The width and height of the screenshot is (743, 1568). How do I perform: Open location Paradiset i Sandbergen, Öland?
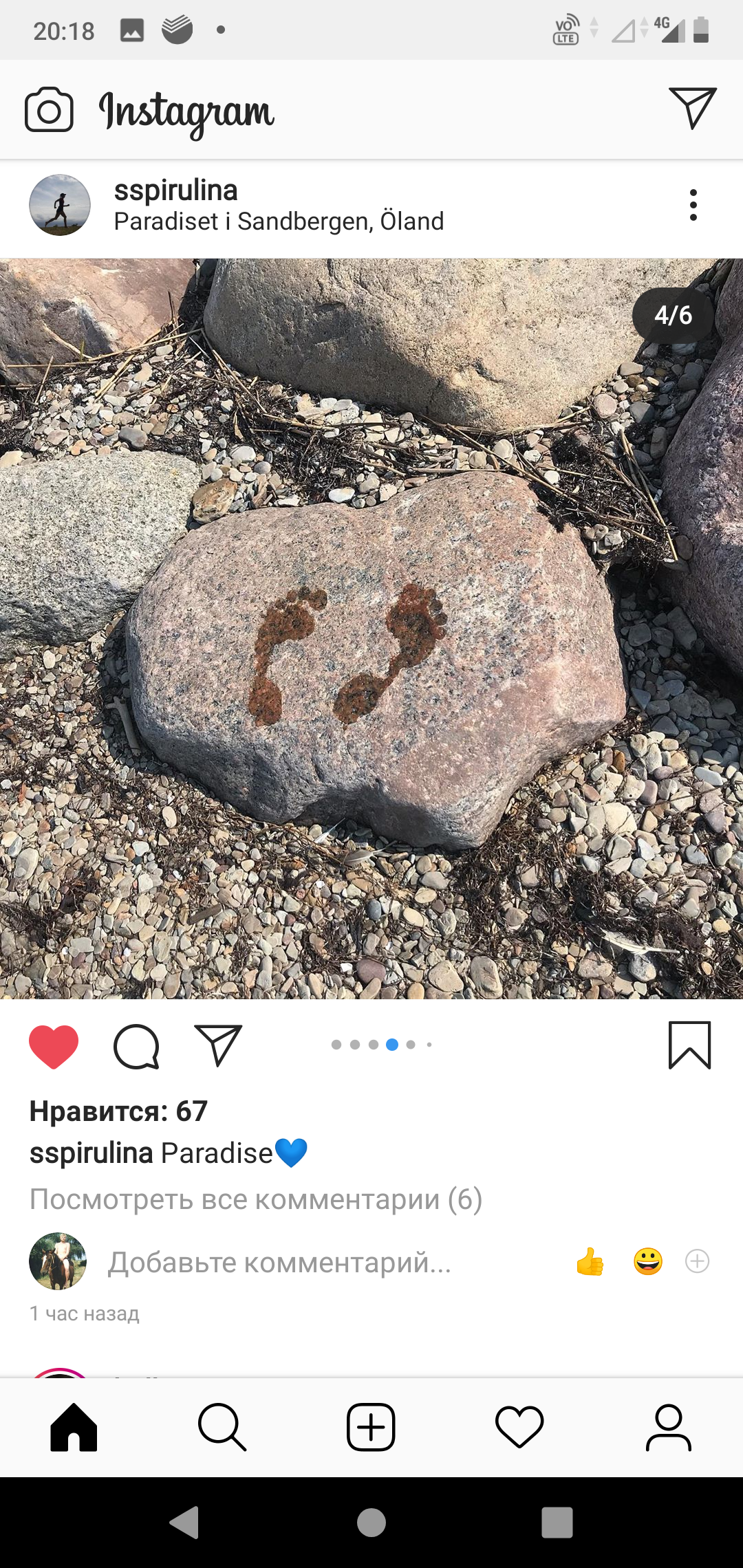279,221
